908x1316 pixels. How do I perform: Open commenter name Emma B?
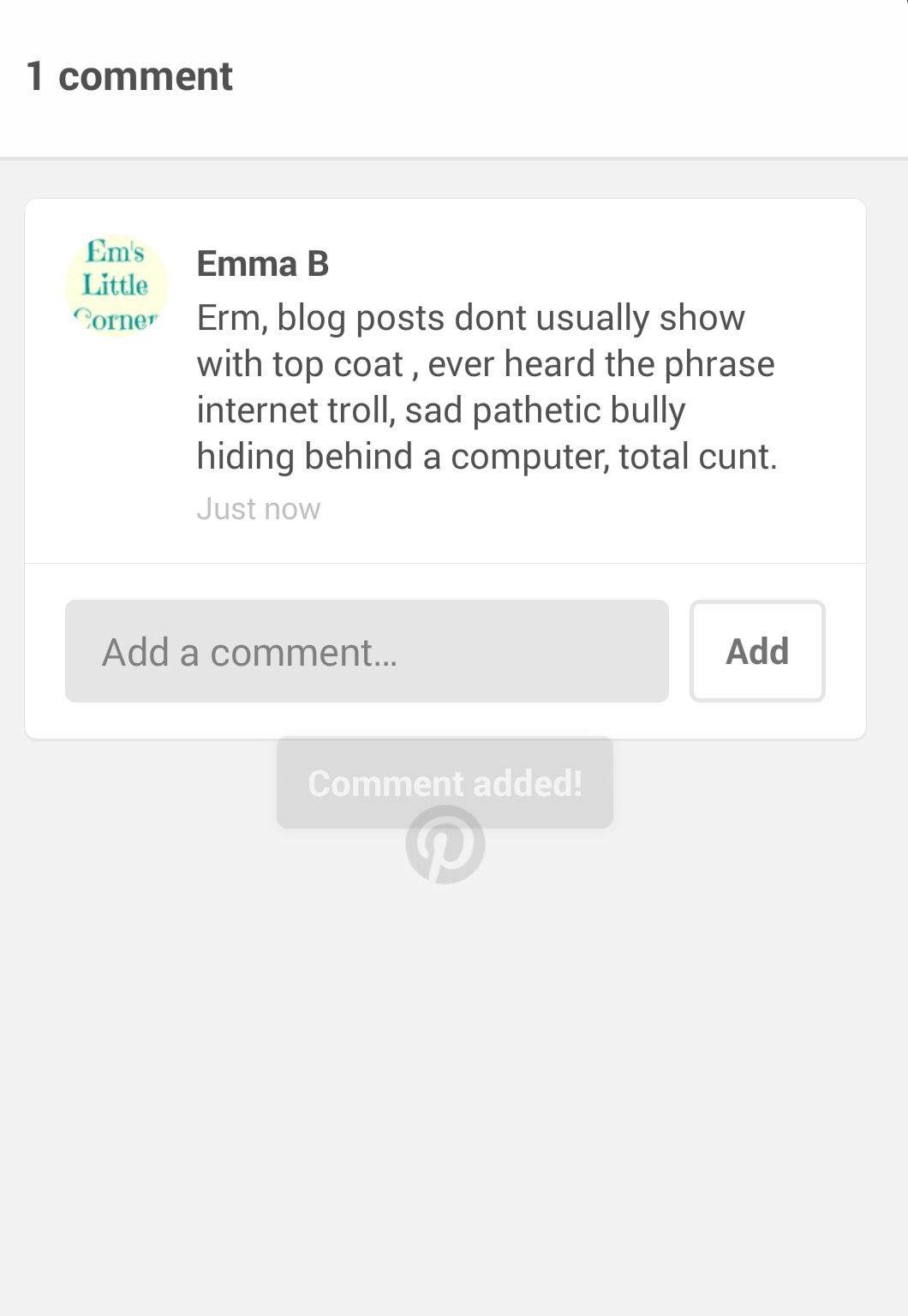tap(263, 264)
